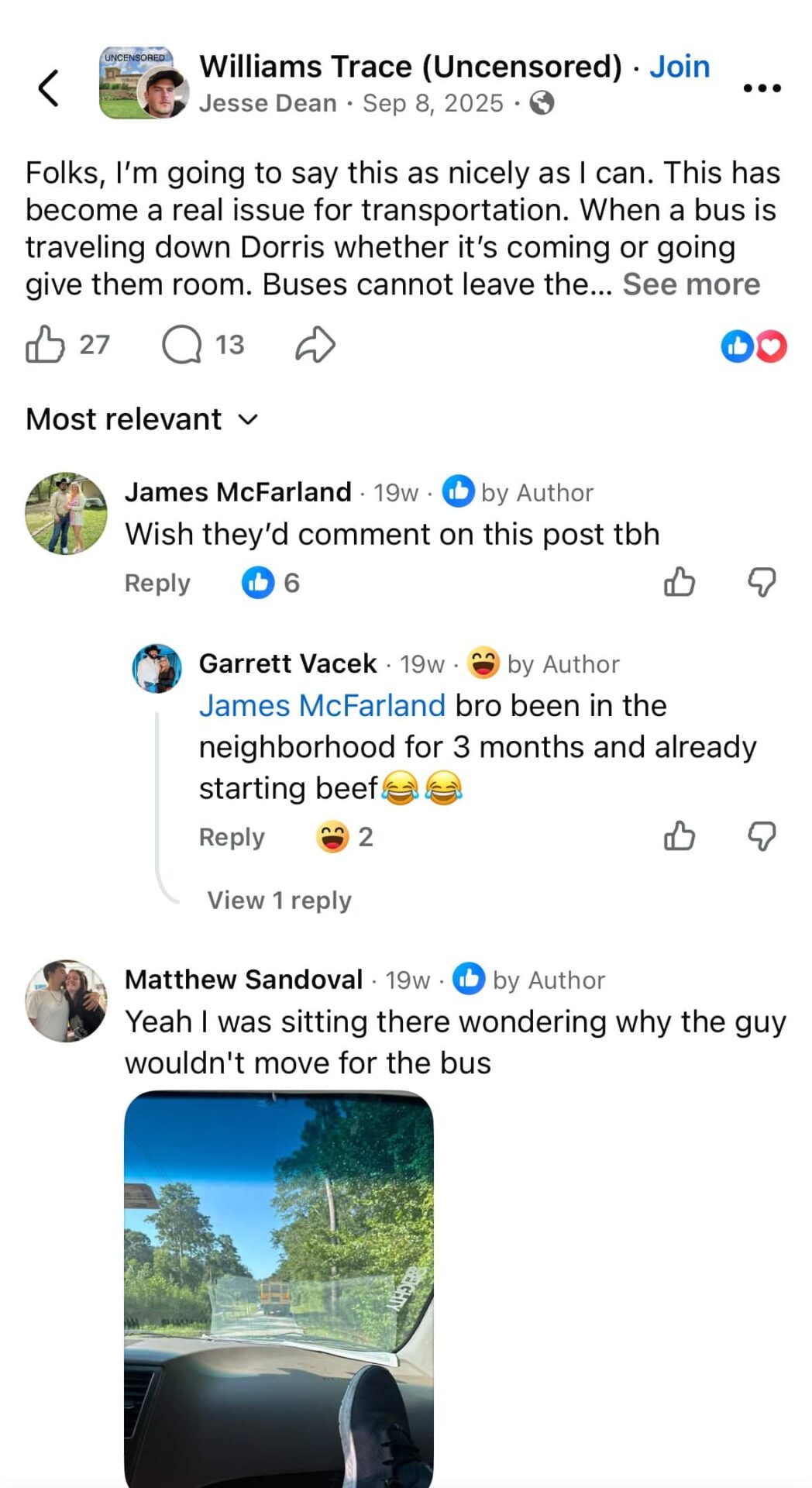Open the post's comment button

pyautogui.click(x=182, y=344)
